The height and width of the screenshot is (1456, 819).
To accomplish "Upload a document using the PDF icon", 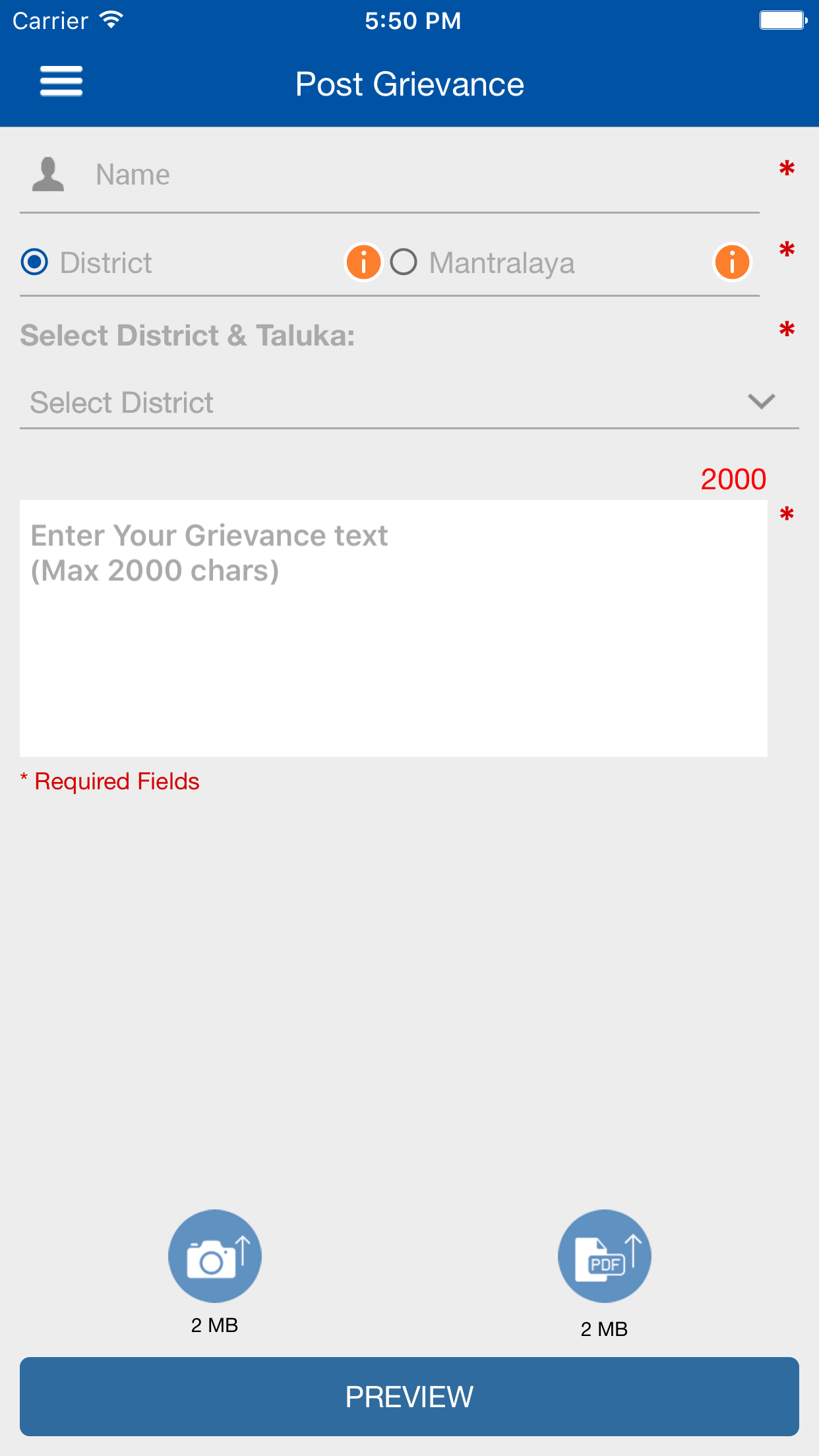I will 604,1256.
